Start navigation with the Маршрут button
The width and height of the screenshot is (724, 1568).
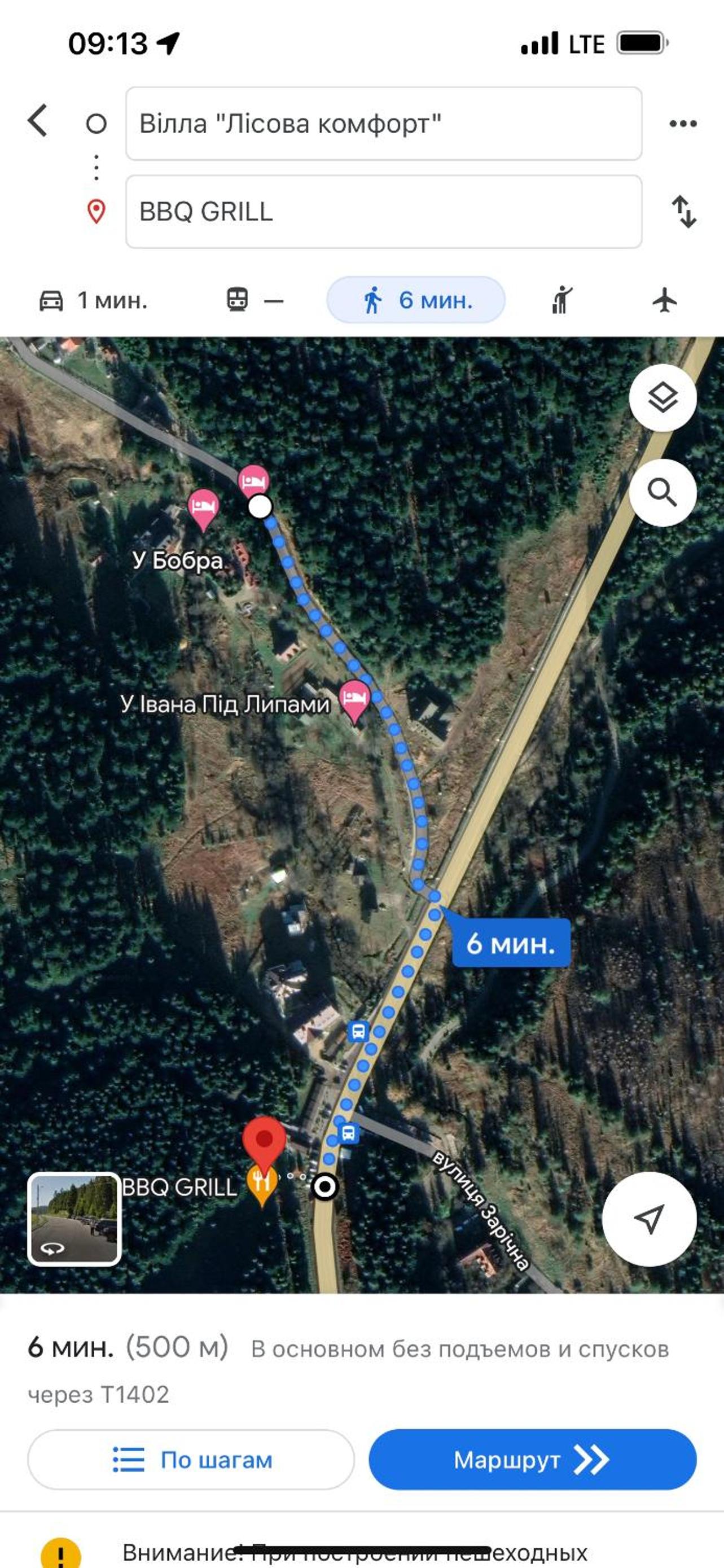point(532,1460)
